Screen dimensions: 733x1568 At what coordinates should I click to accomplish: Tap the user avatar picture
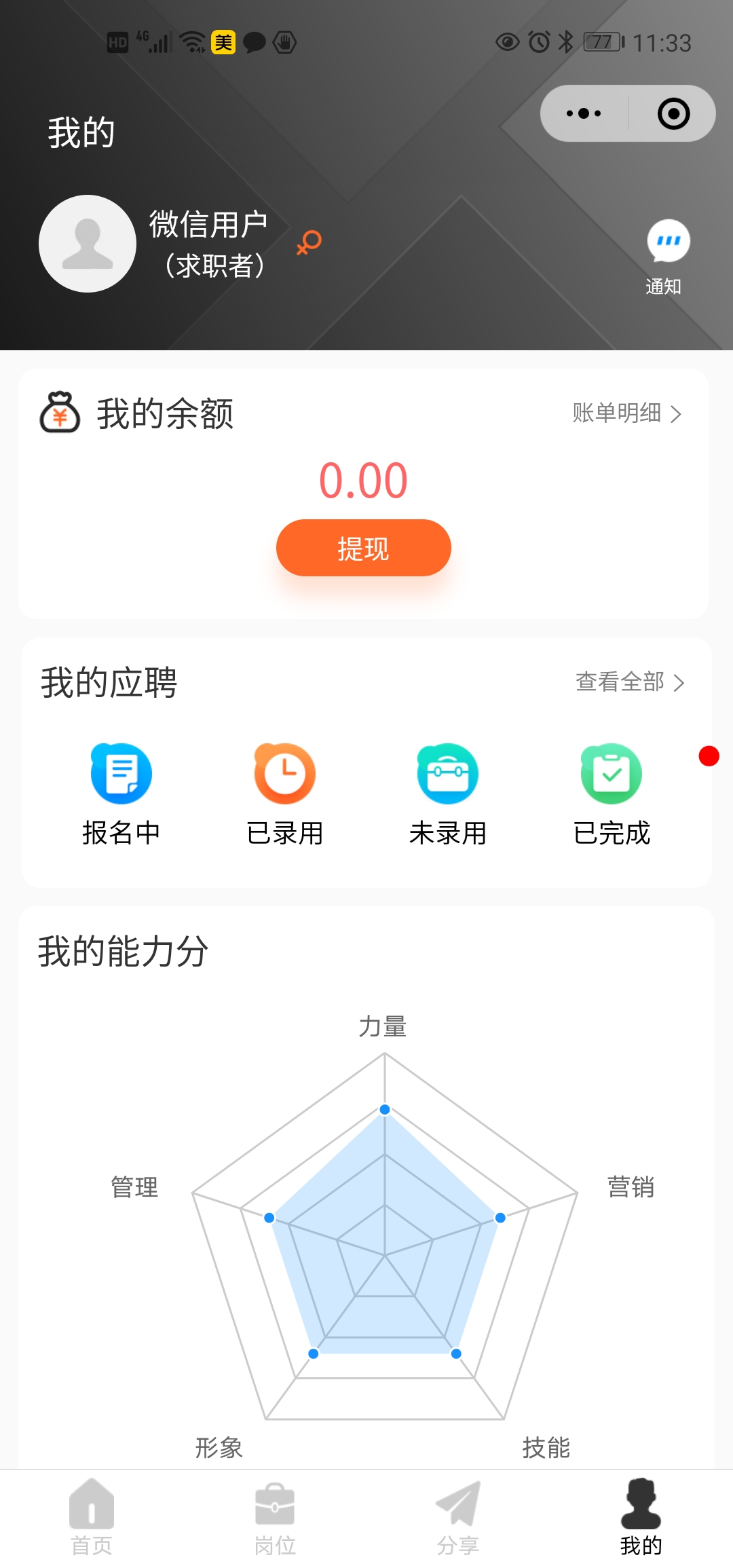88,244
